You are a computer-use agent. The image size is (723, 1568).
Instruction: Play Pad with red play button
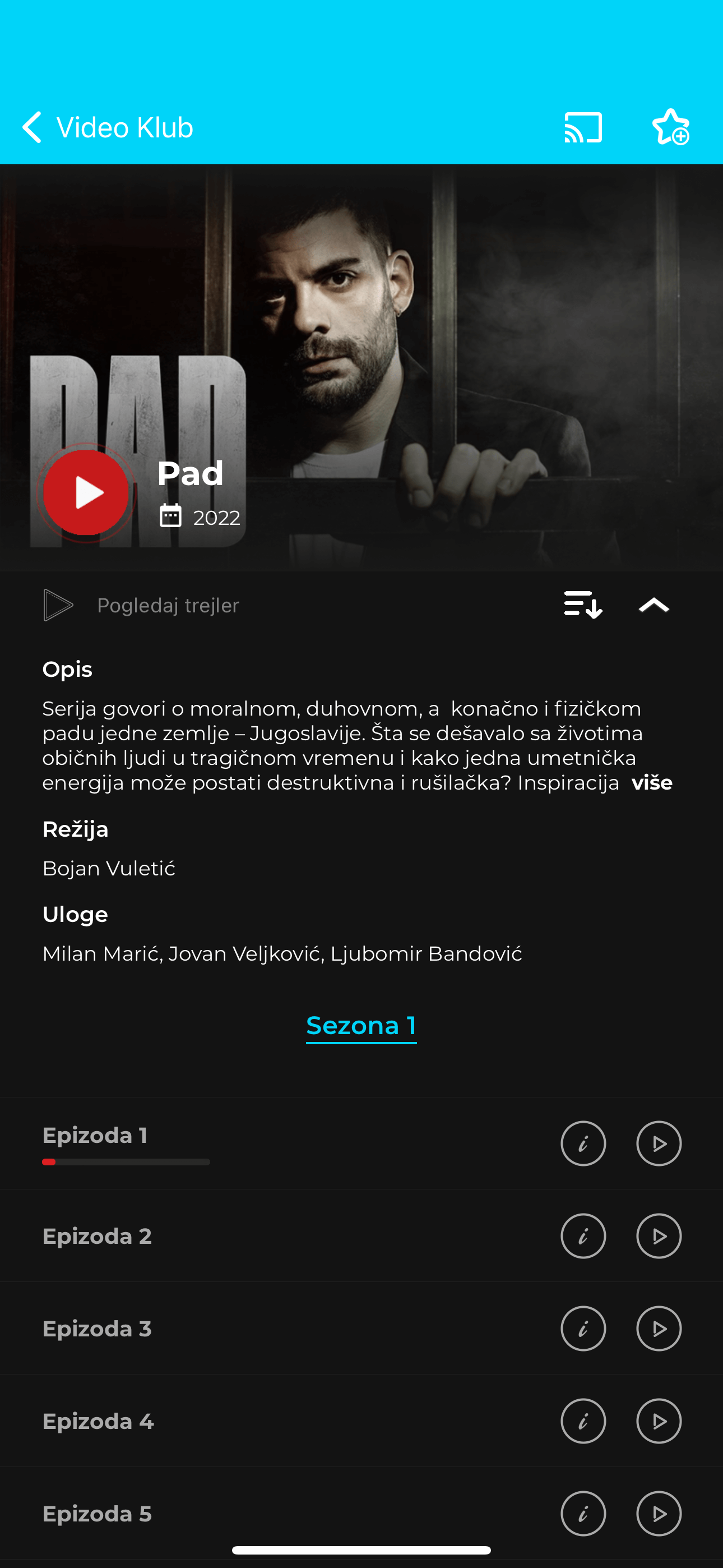tap(86, 492)
